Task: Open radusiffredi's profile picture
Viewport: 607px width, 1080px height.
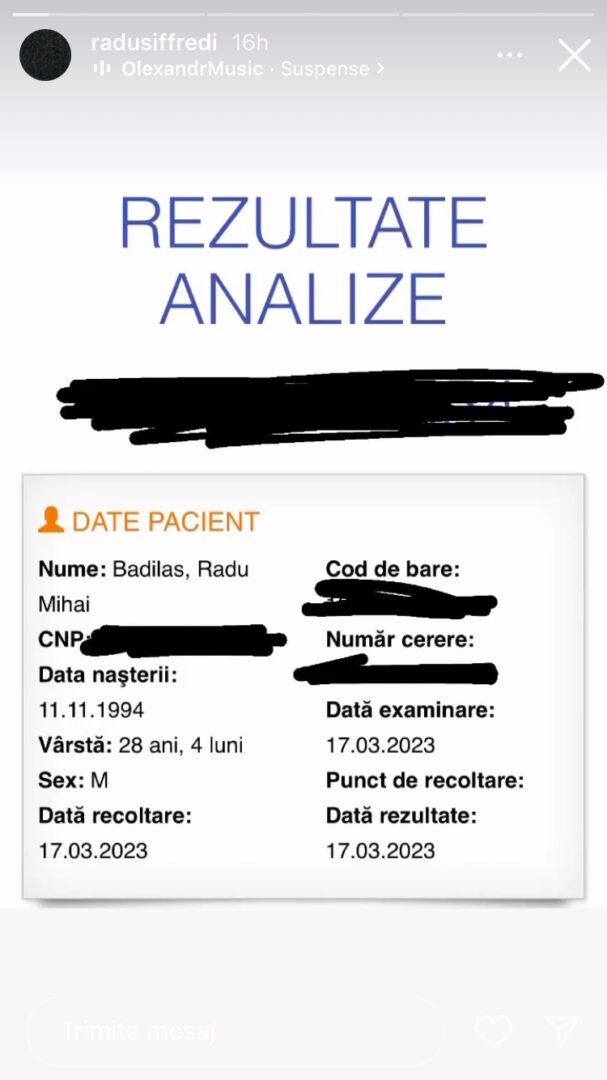Action: (x=45, y=55)
